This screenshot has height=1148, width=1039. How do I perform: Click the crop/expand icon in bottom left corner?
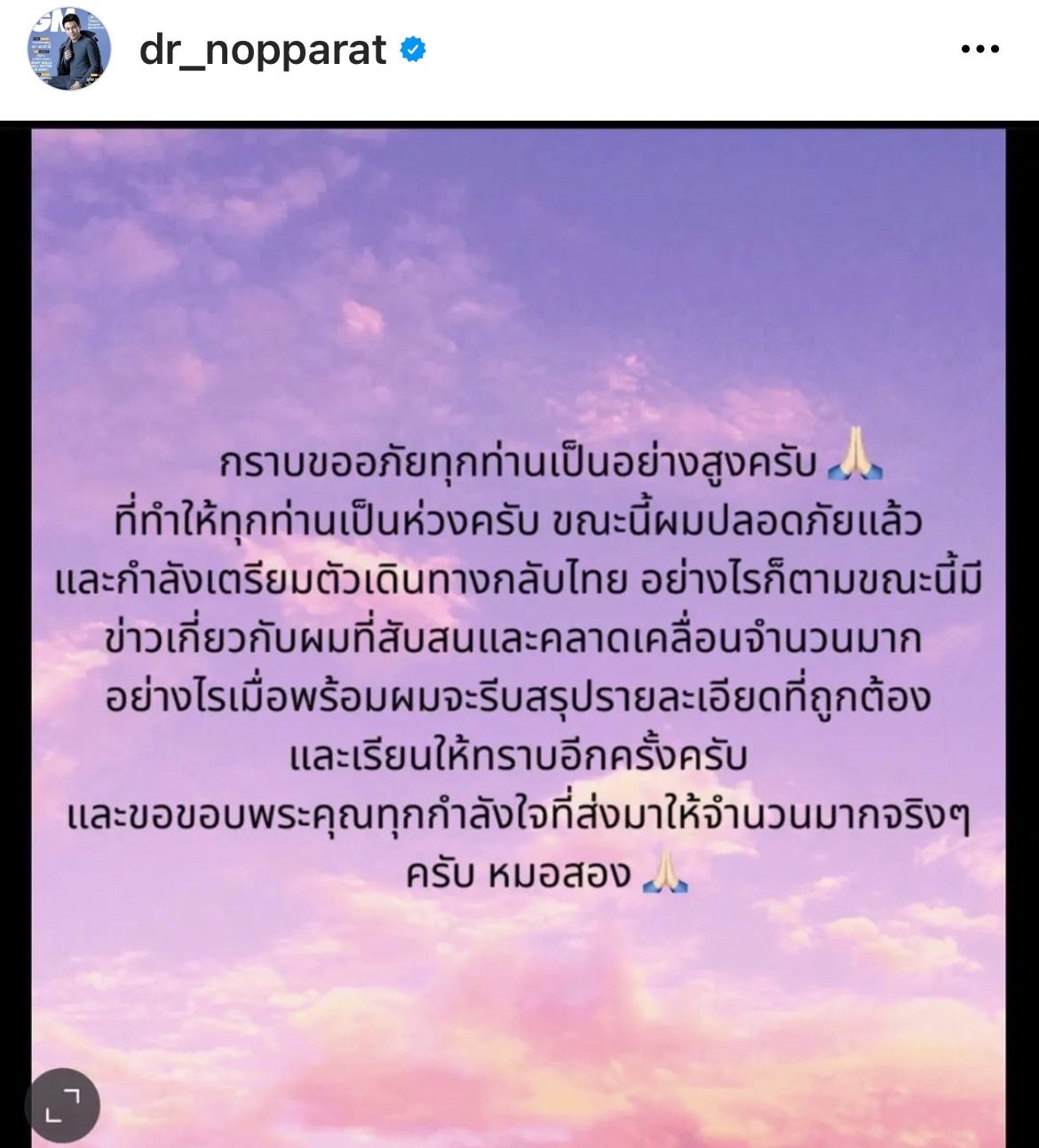click(x=64, y=1105)
